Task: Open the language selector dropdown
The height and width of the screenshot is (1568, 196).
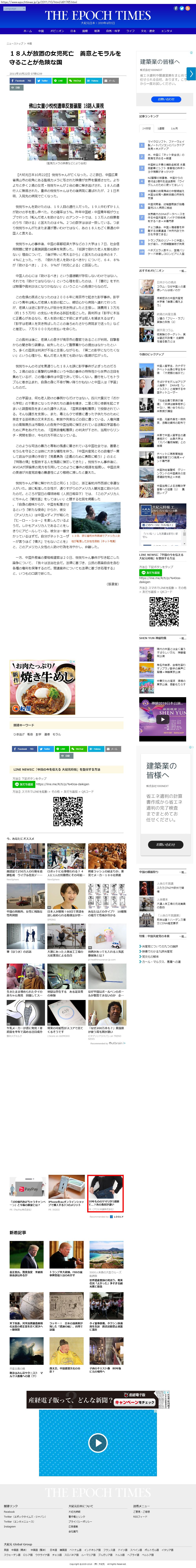Action: (x=13, y=8)
